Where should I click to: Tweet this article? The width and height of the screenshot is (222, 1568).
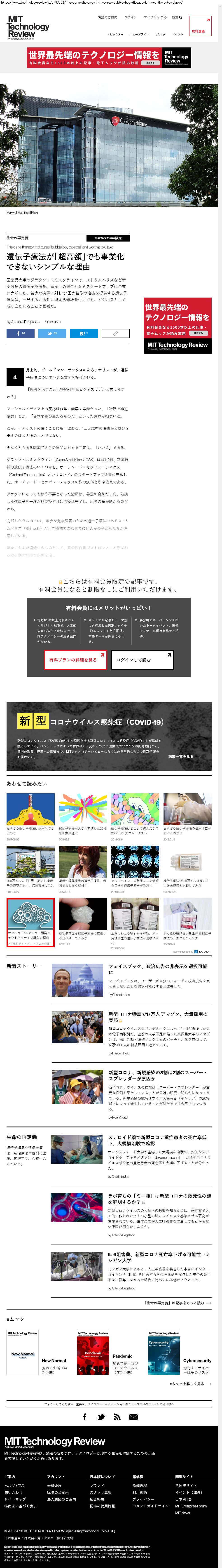pyautogui.click(x=52, y=333)
